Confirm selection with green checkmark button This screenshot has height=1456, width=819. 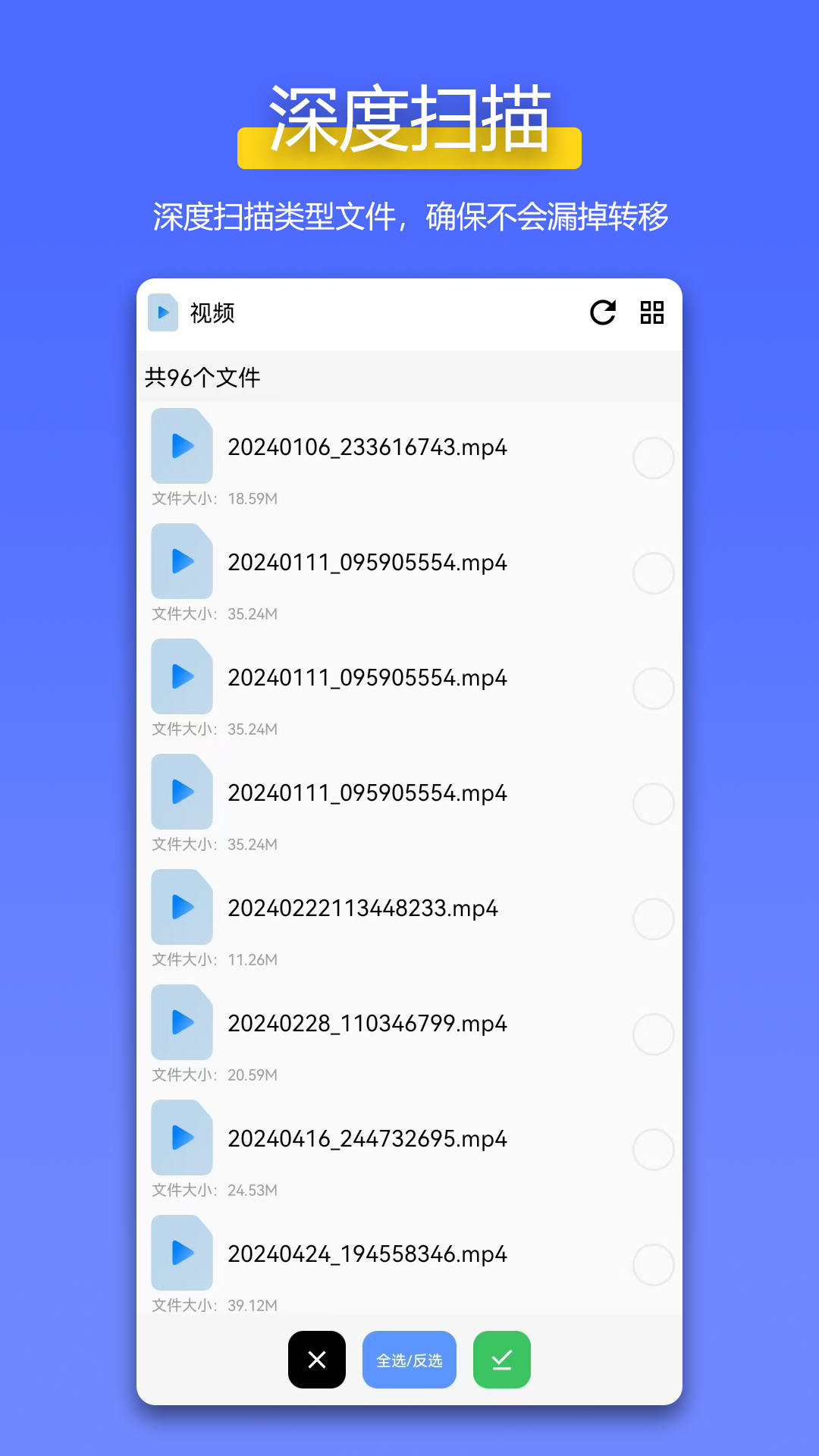pos(501,1360)
